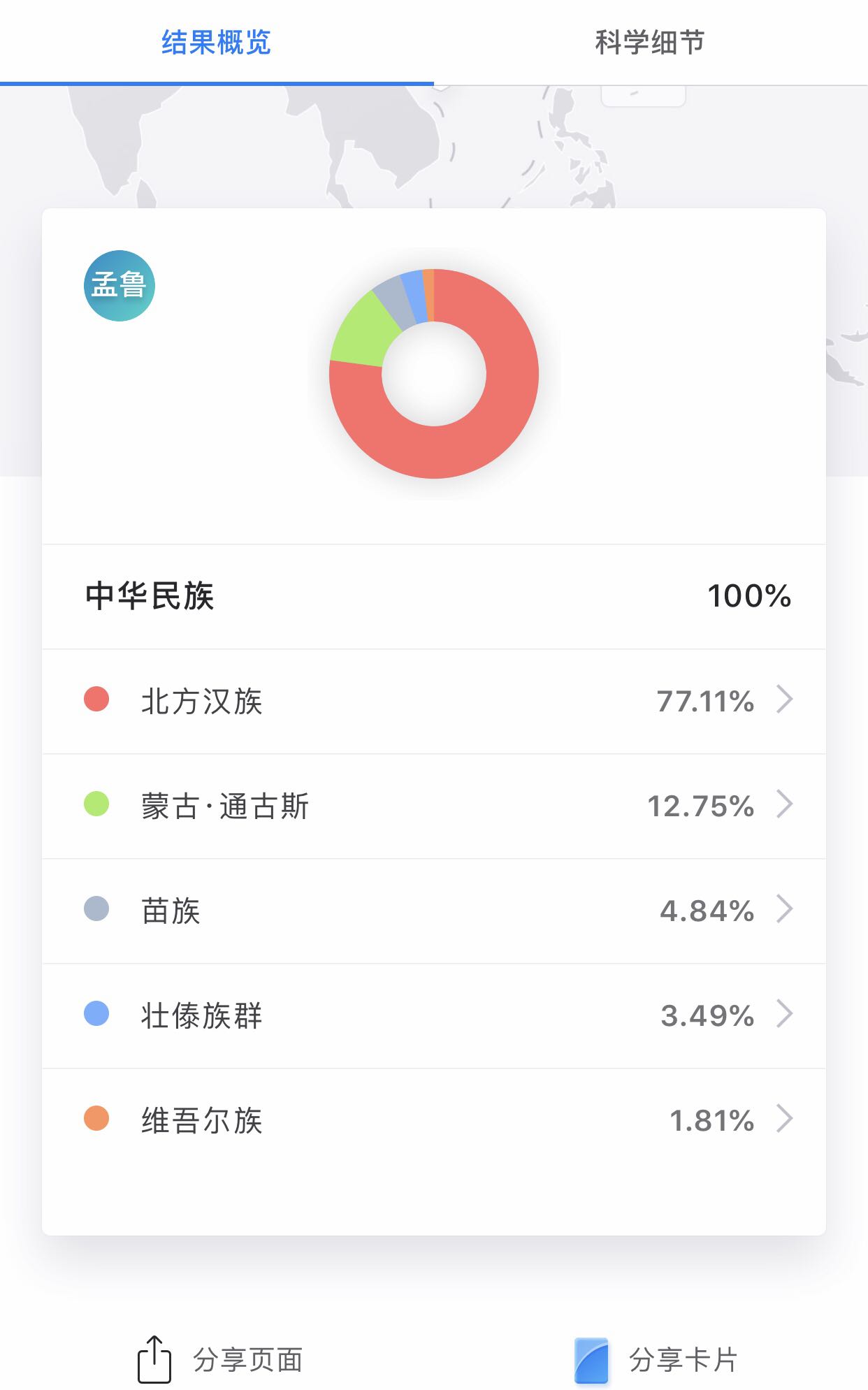
Task: Tap the 分享页面 share button
Action: click(220, 1359)
